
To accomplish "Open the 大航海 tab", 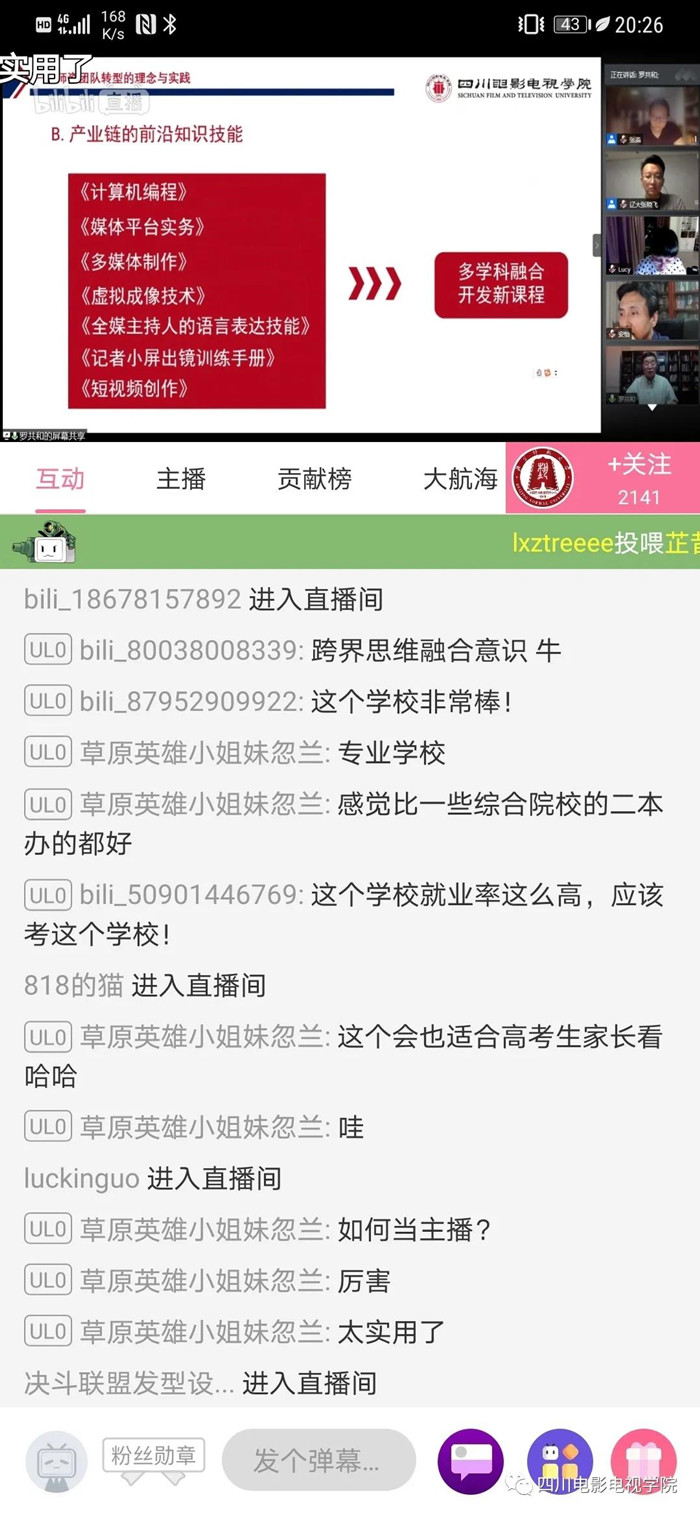I will tap(460, 478).
